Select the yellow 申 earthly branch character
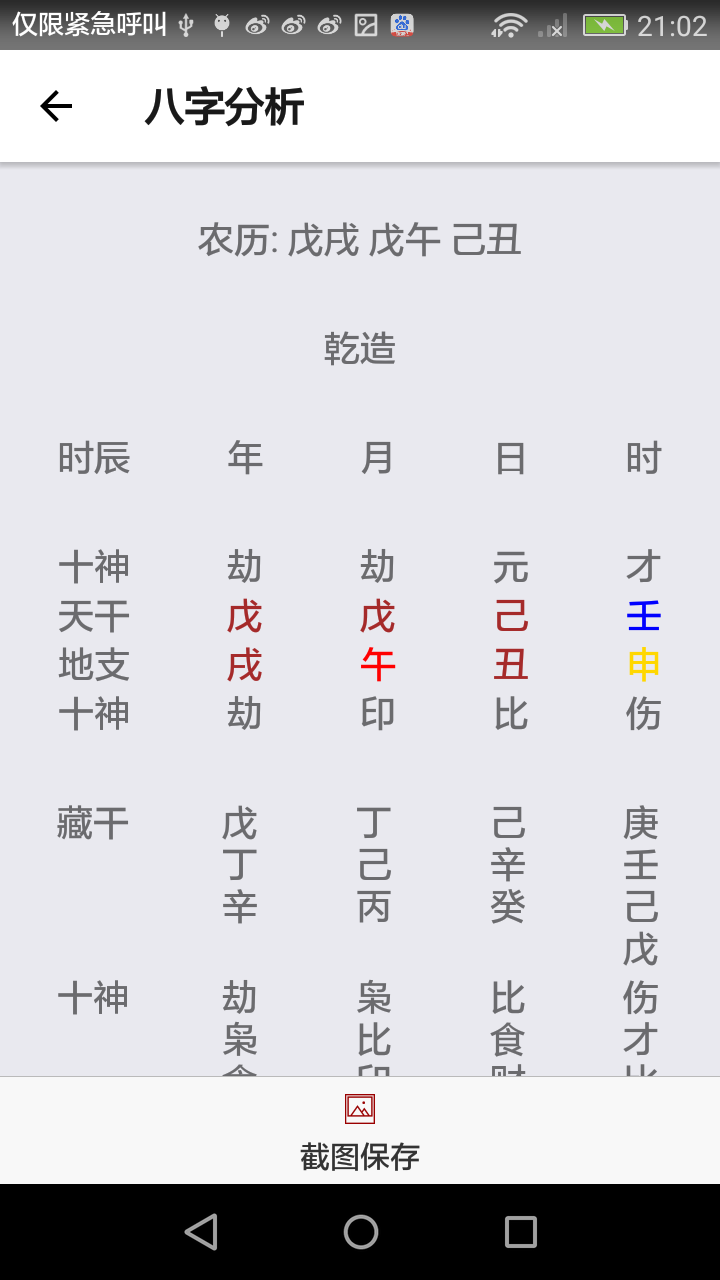Image resolution: width=720 pixels, height=1280 pixels. [643, 665]
